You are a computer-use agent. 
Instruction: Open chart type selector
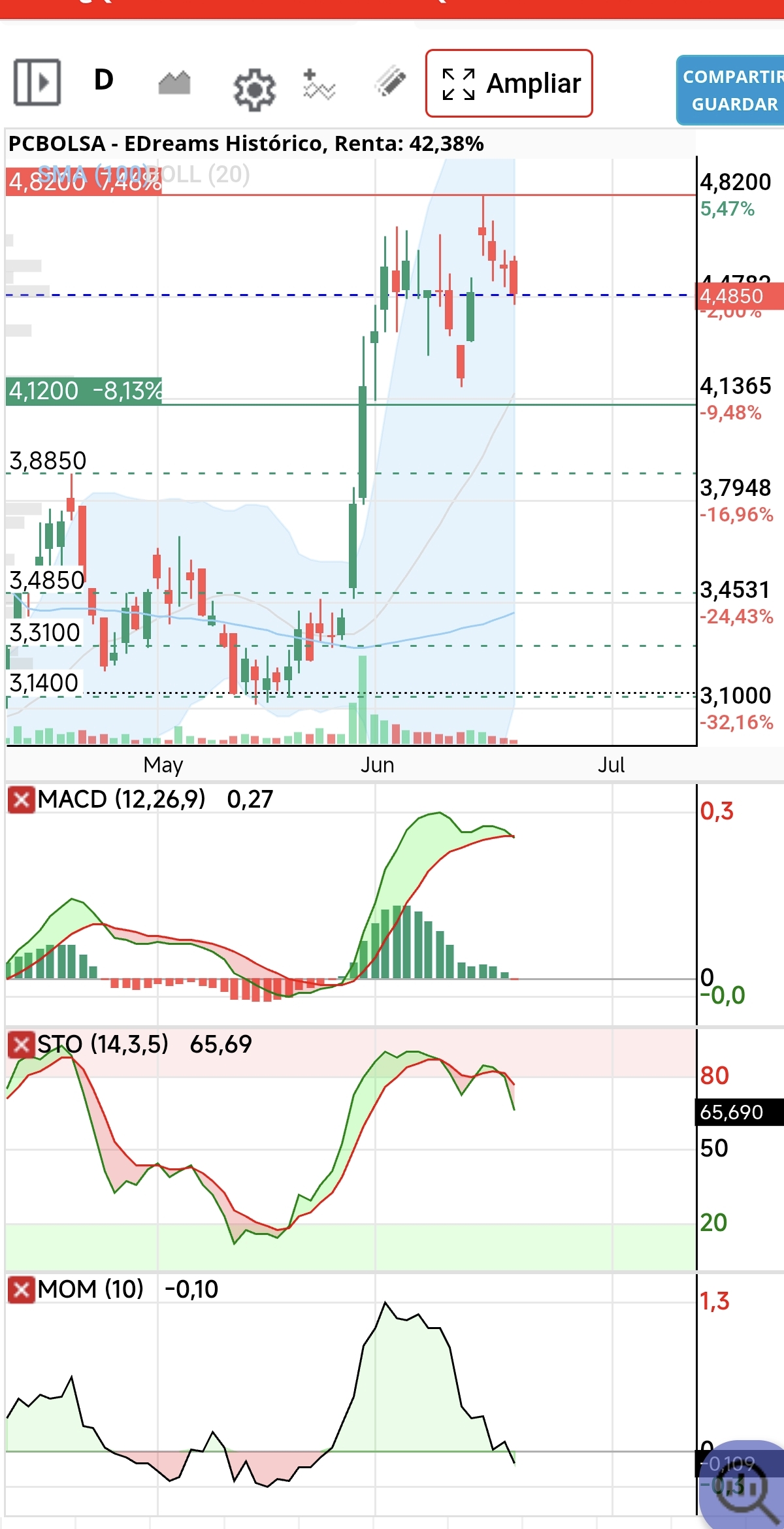174,83
